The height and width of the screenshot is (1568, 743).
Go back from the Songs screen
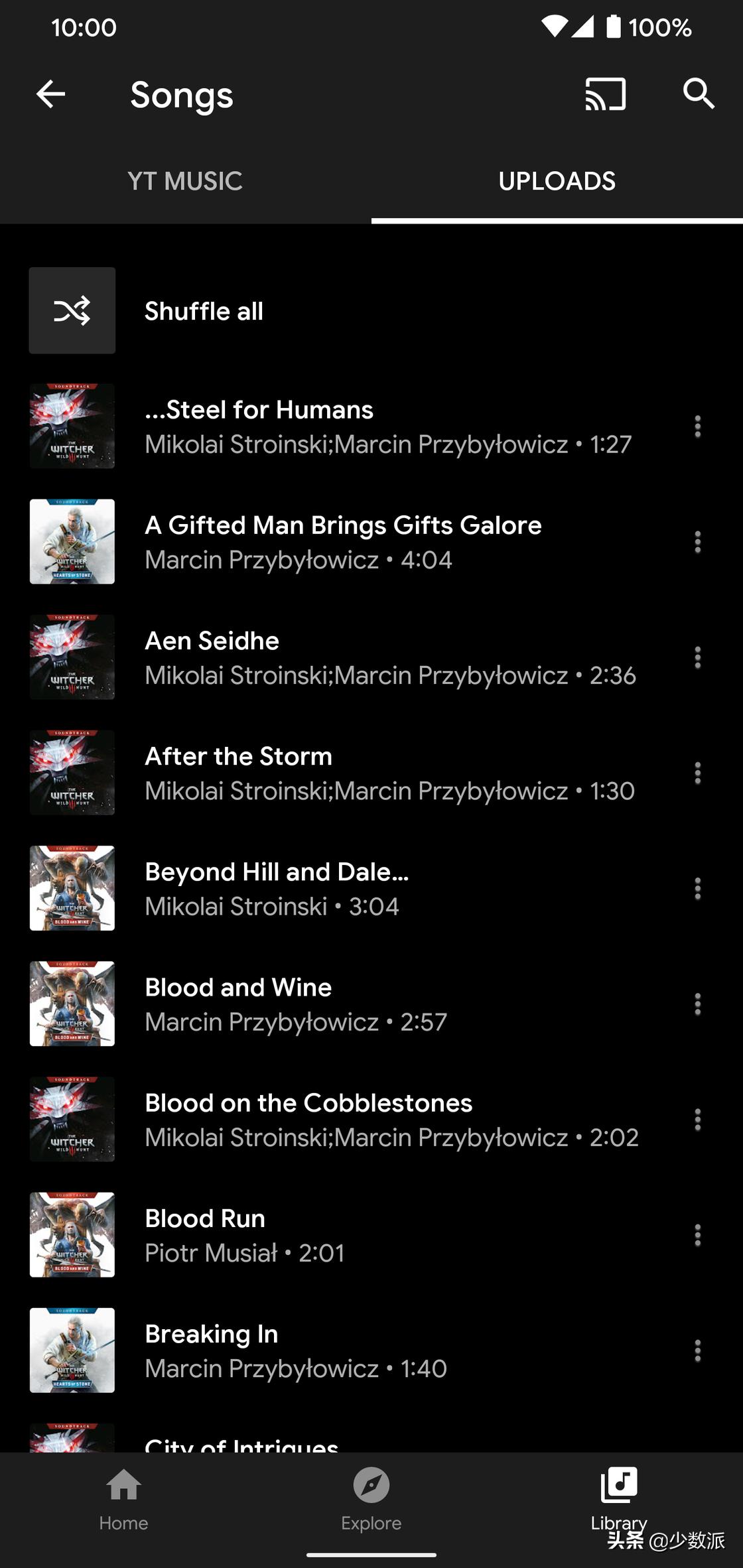(x=50, y=94)
